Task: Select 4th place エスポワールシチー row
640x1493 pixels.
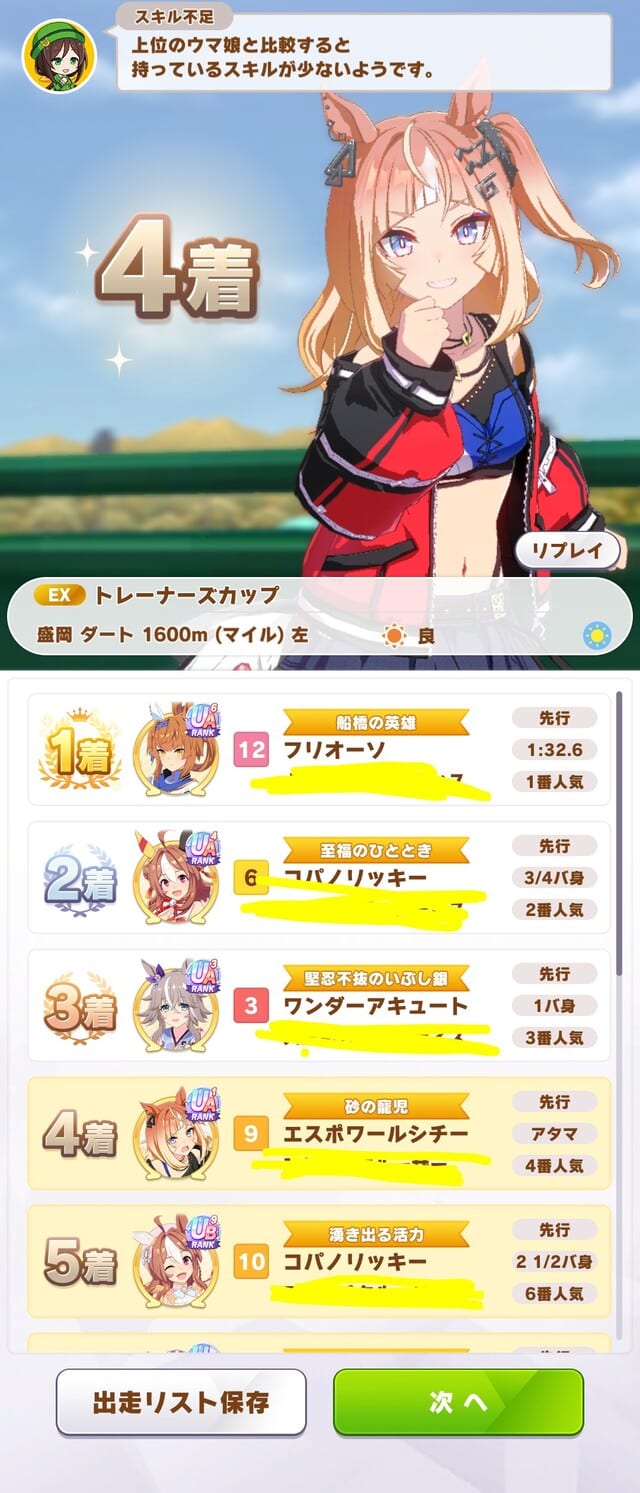Action: coord(320,1133)
